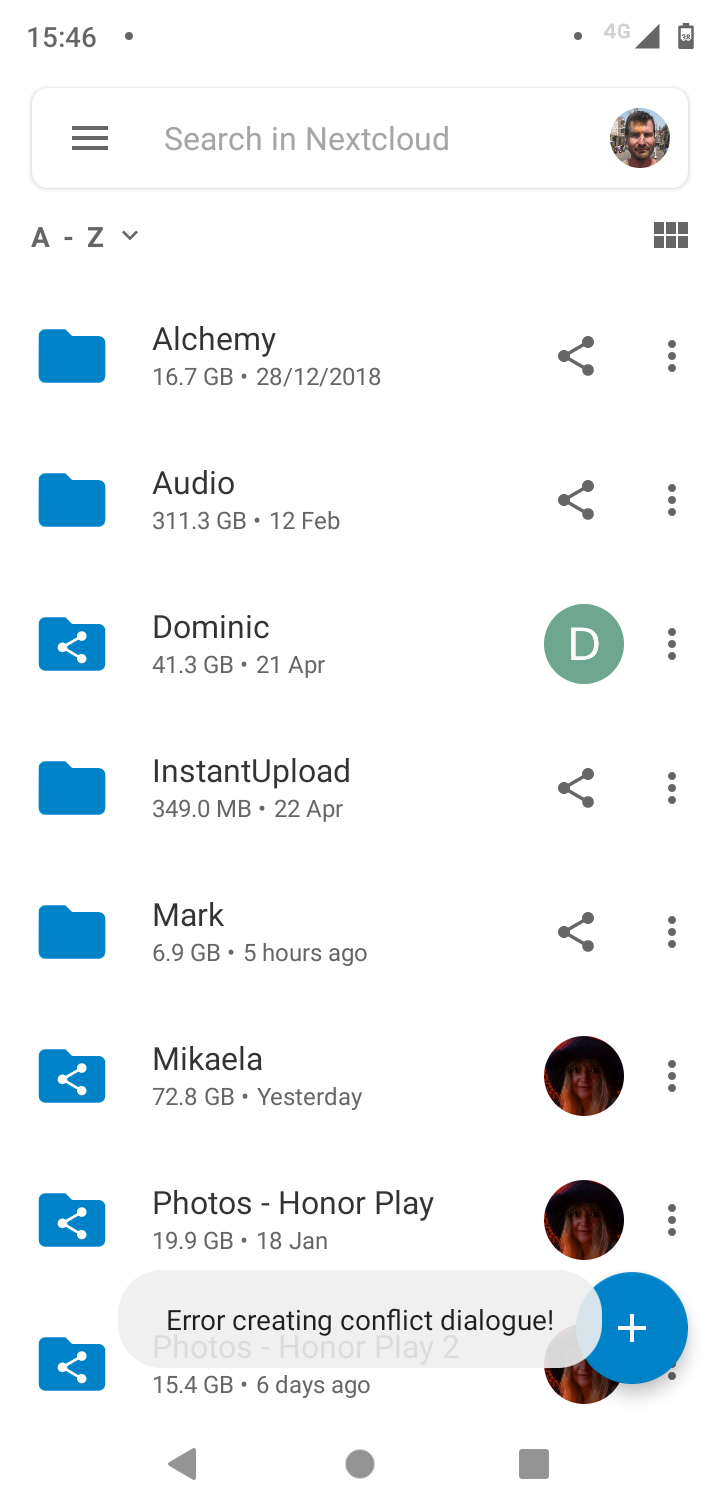Tap the Android back navigation button
The image size is (720, 1512).
click(182, 1463)
